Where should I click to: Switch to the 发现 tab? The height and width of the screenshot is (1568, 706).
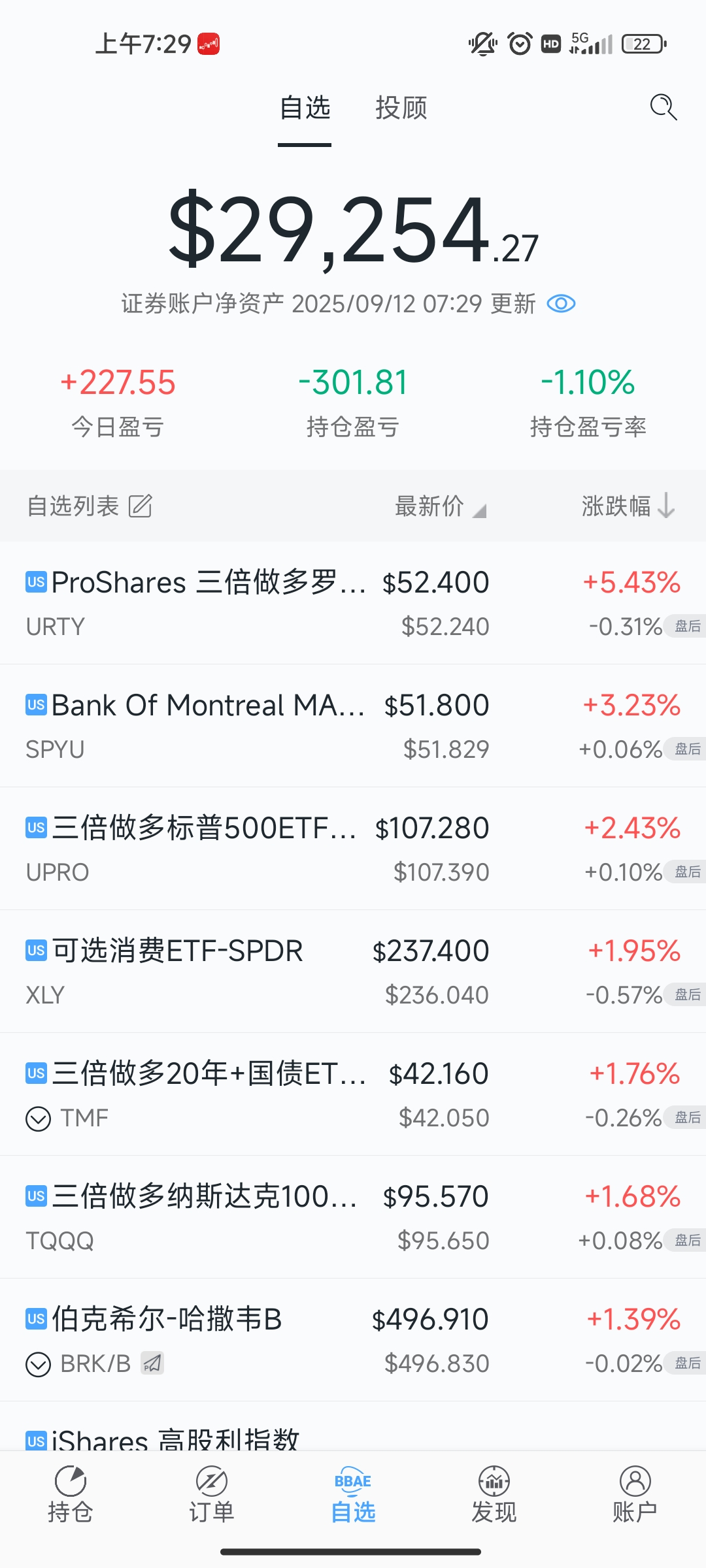point(494,1495)
